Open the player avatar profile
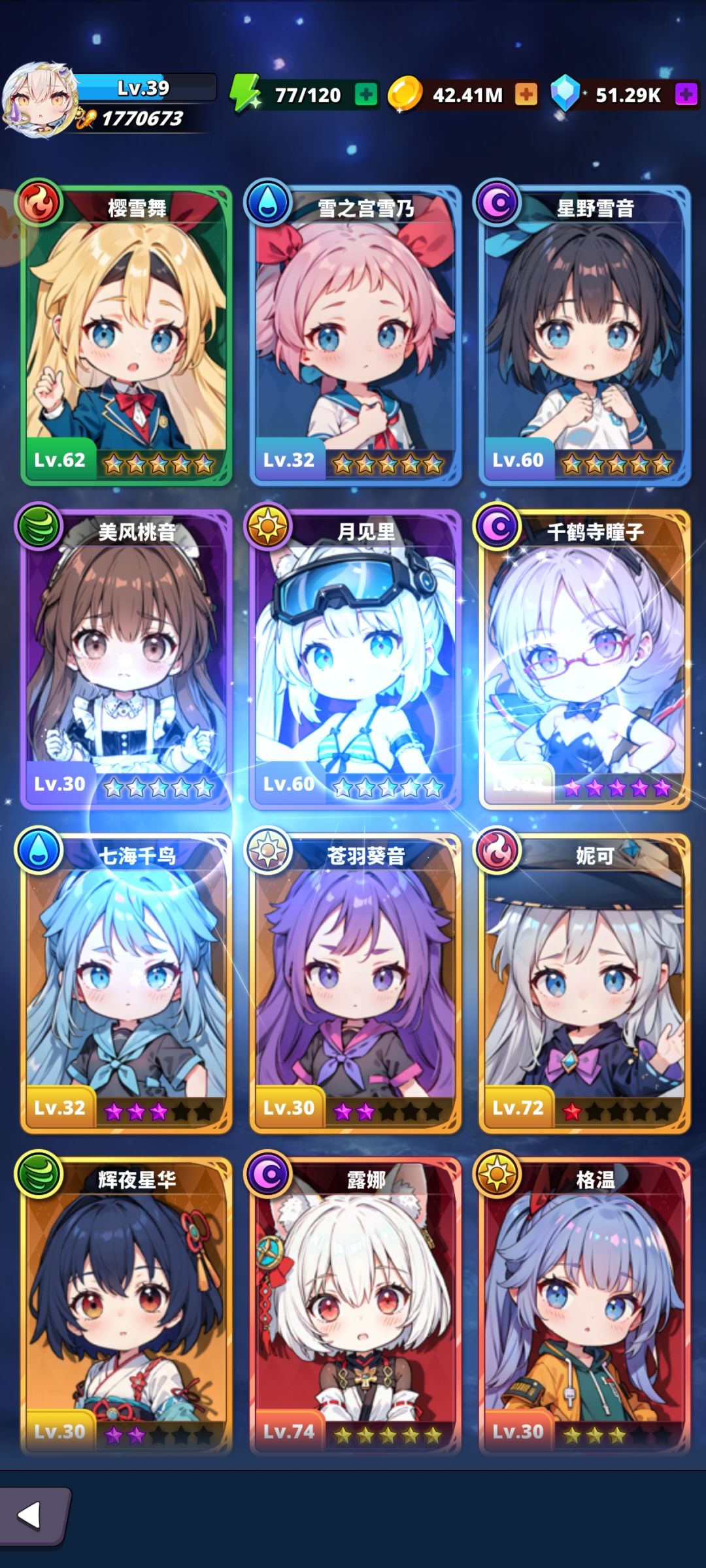 point(39,100)
